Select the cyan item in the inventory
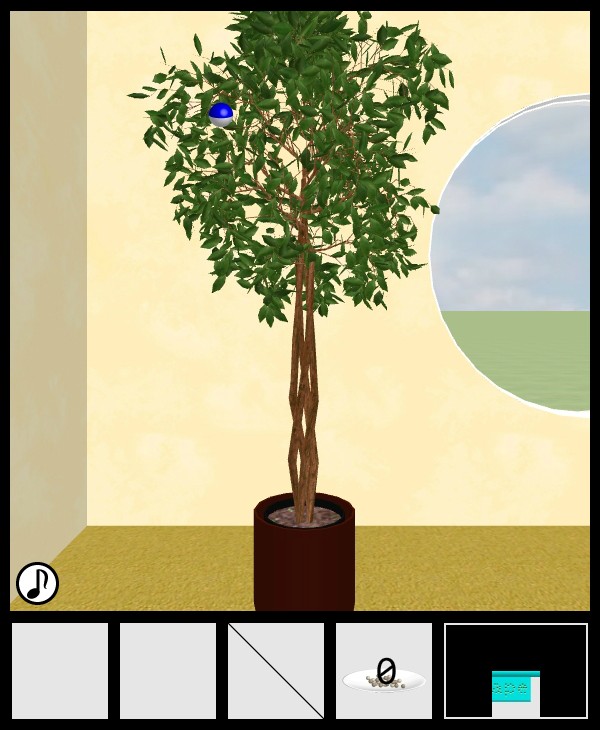The height and width of the screenshot is (730, 600). [x=515, y=687]
